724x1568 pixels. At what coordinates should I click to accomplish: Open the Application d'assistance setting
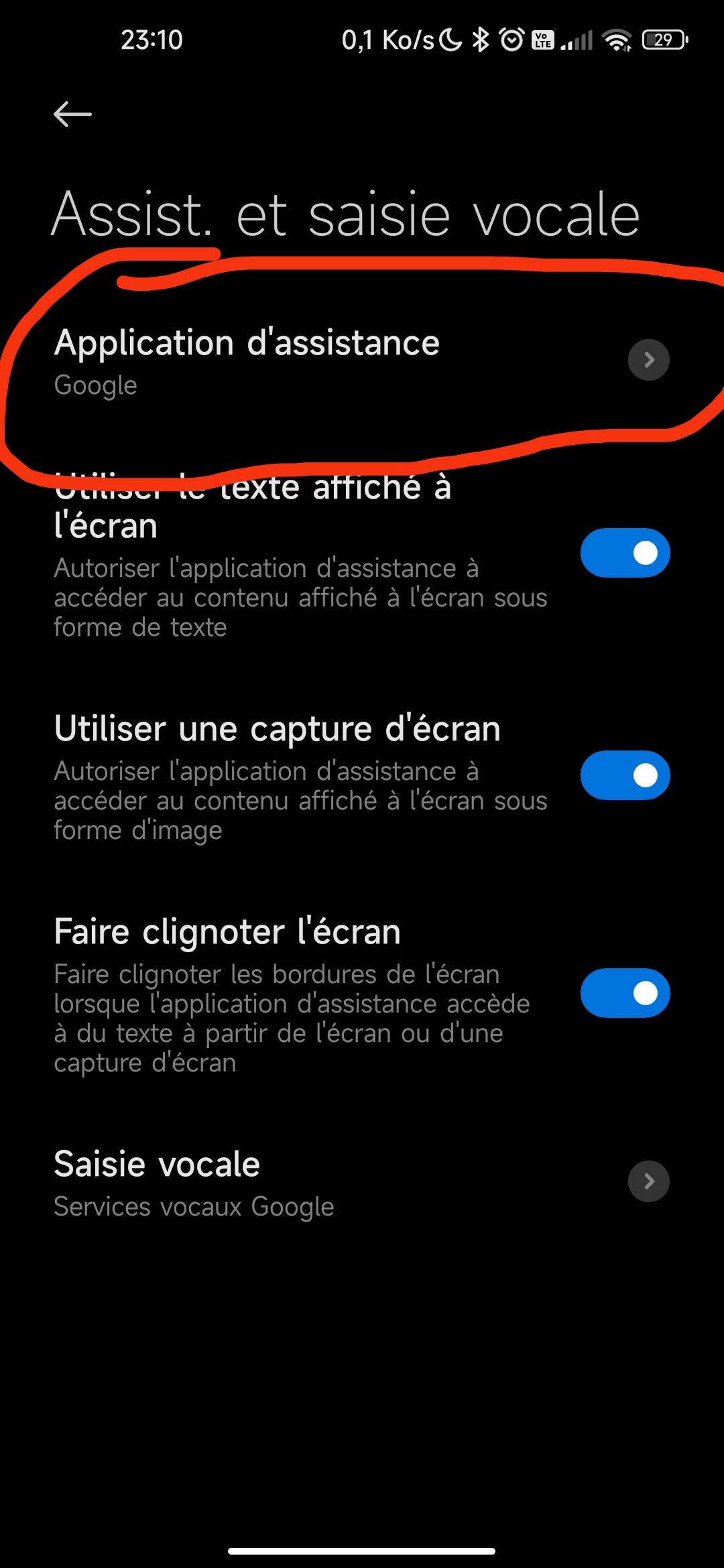pos(362,361)
